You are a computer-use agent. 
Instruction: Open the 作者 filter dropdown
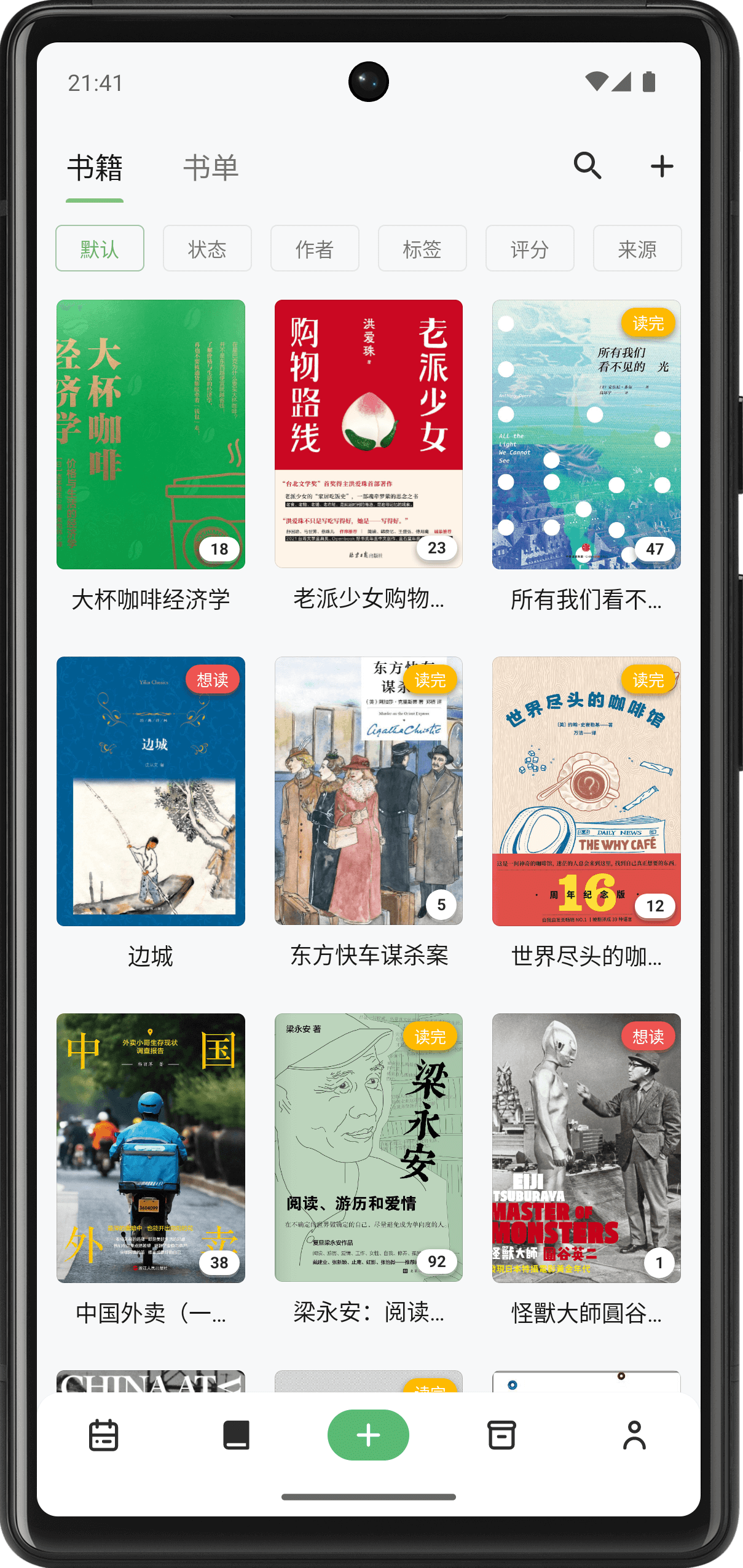click(315, 248)
